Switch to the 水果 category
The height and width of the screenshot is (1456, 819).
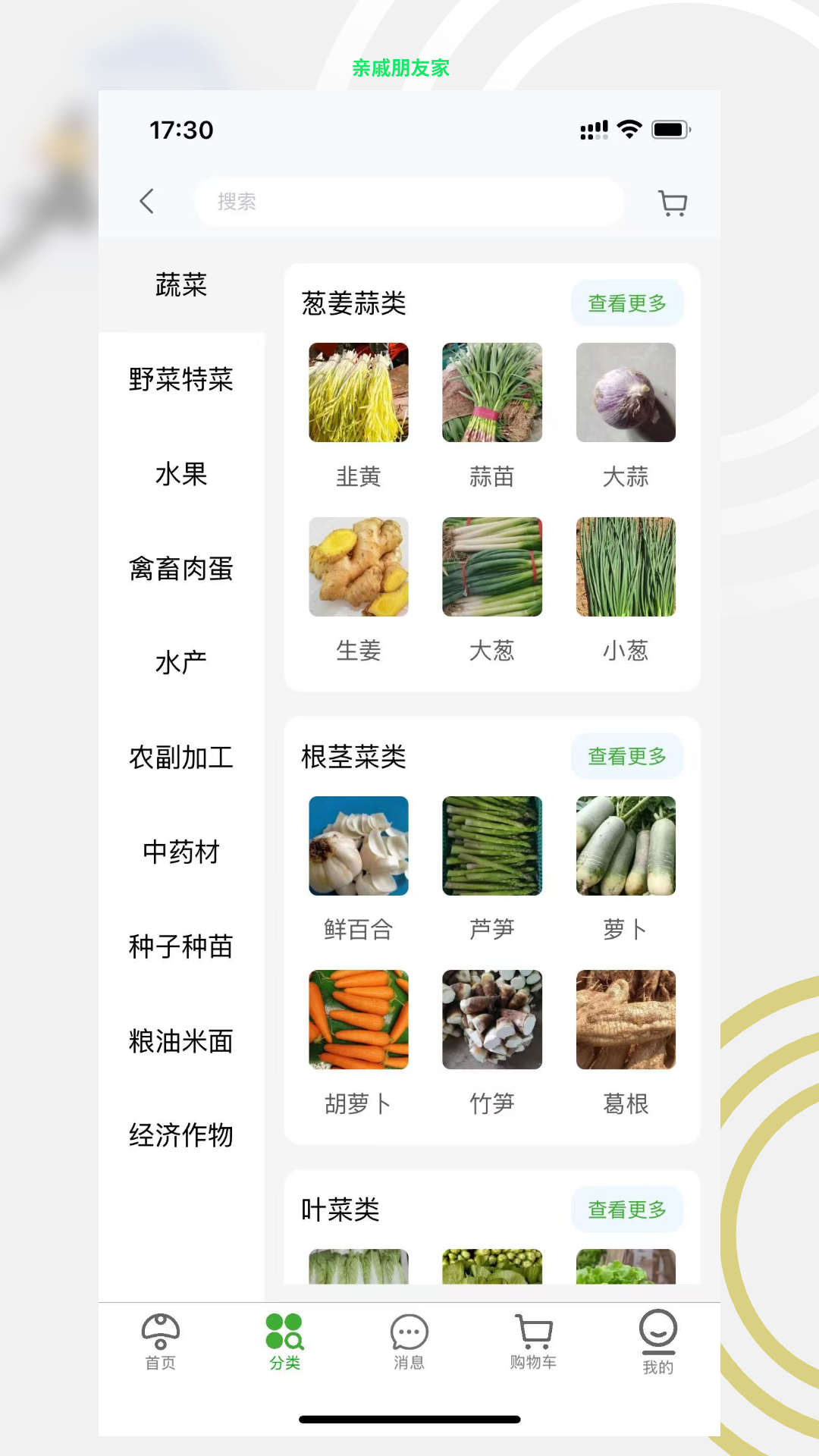[x=181, y=475]
